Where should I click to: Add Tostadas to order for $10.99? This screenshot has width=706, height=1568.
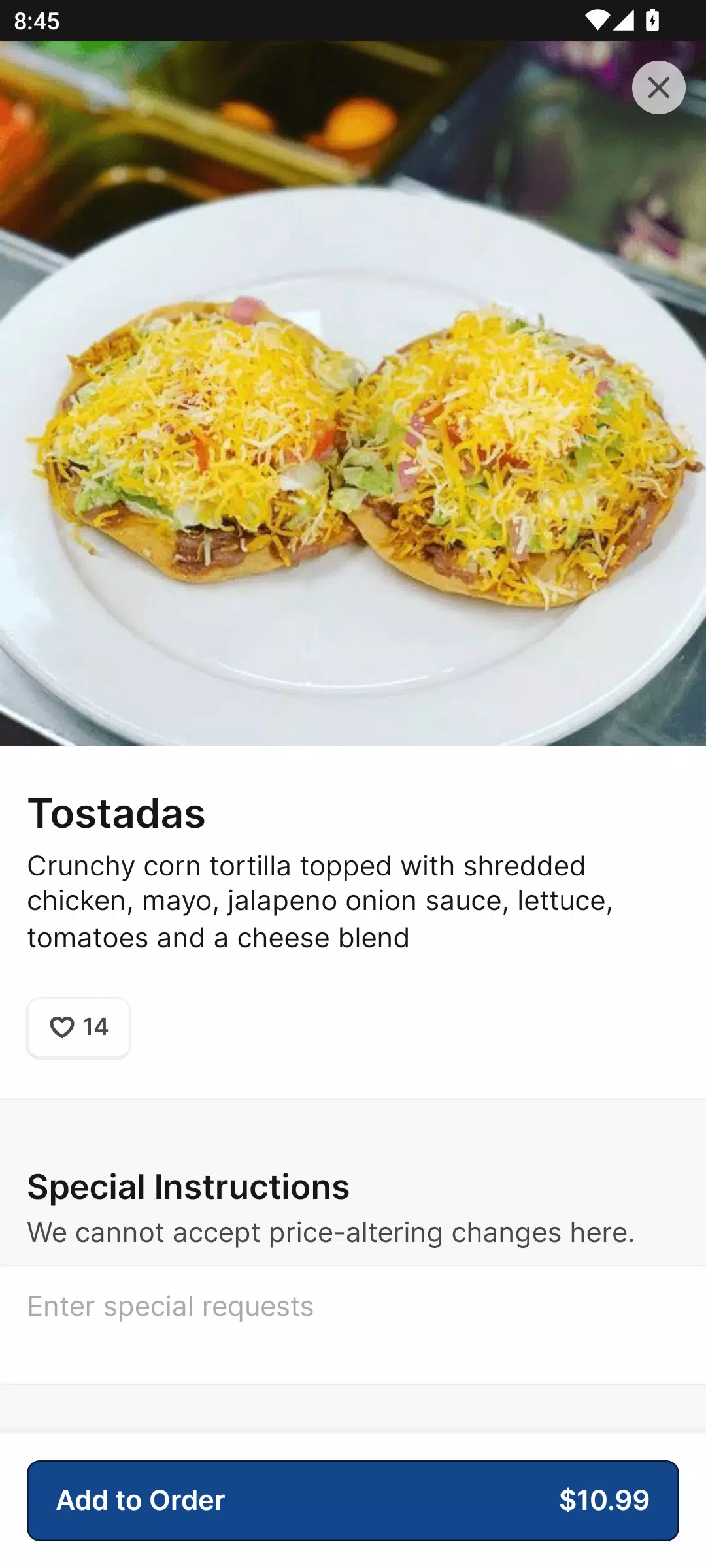point(353,1500)
